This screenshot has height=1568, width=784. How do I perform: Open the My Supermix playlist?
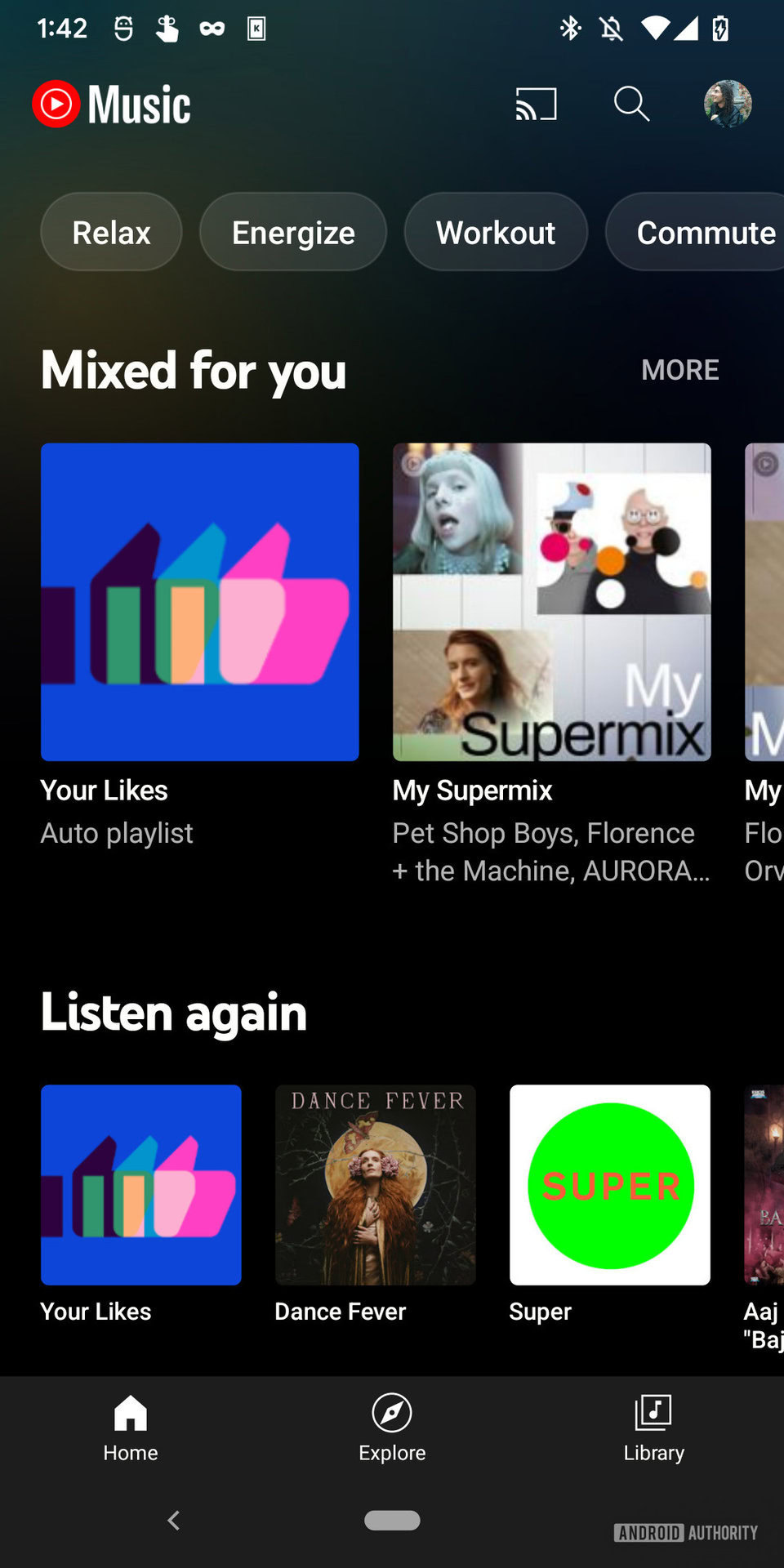coord(552,603)
